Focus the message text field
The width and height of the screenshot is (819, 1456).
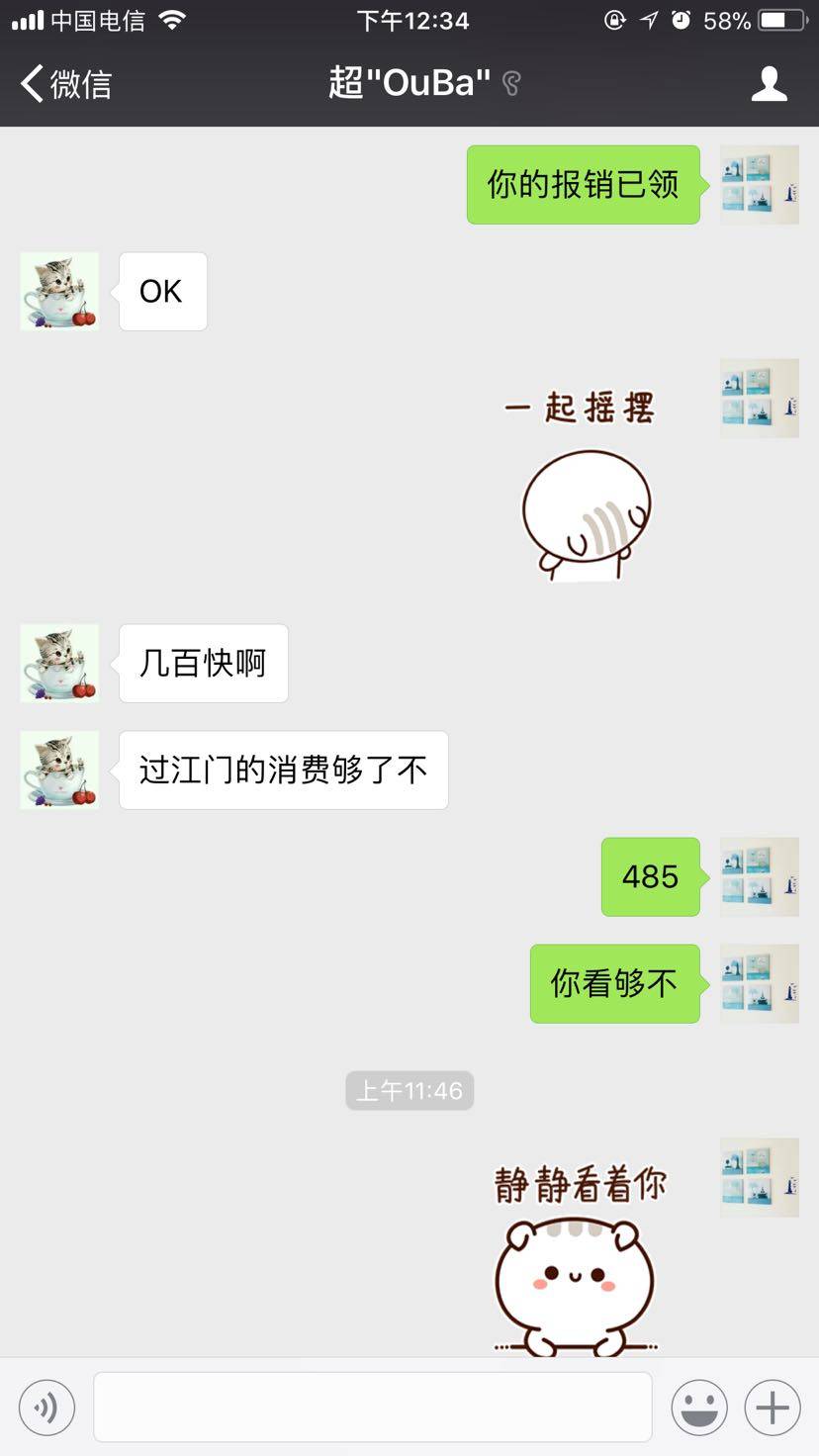pos(372,1407)
